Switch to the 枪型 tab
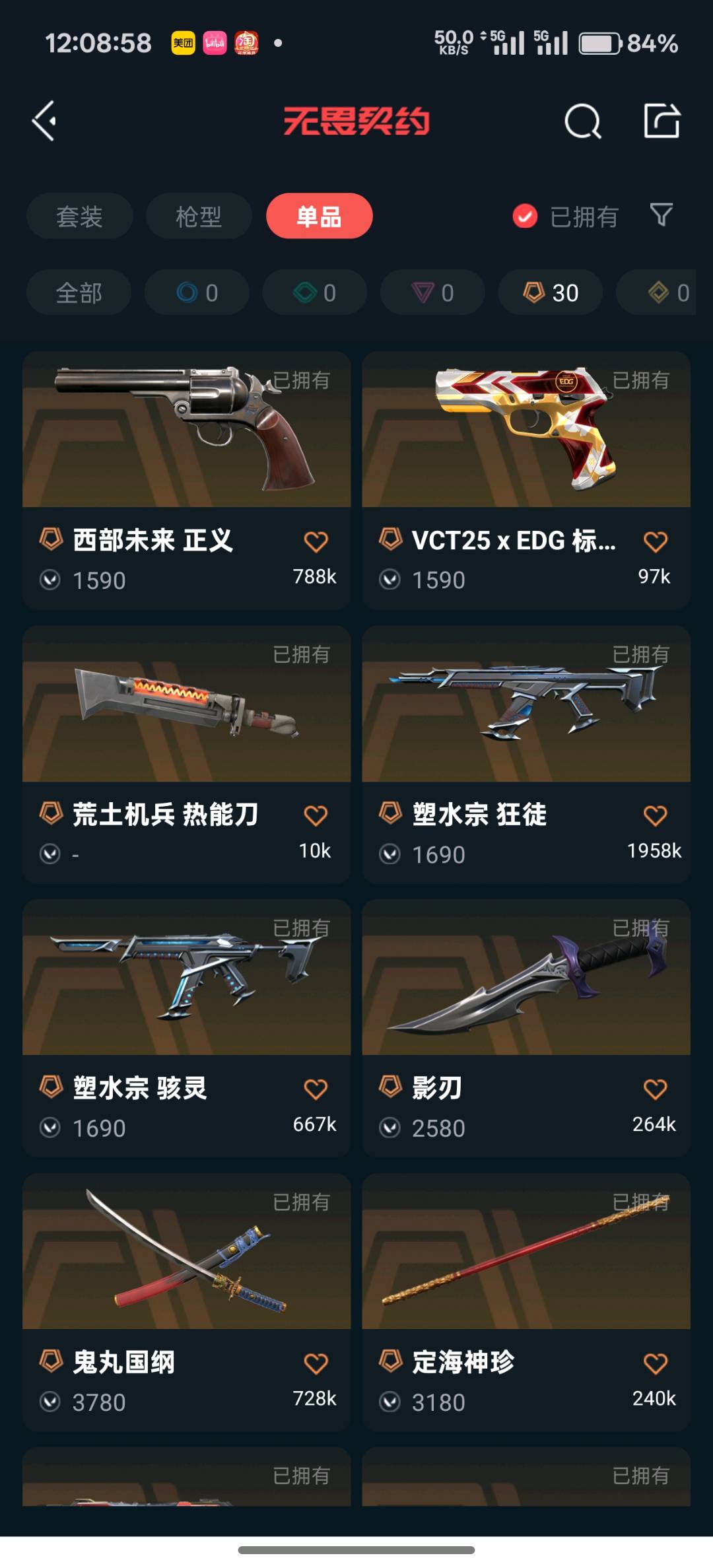This screenshot has height=1568, width=713. tap(199, 217)
